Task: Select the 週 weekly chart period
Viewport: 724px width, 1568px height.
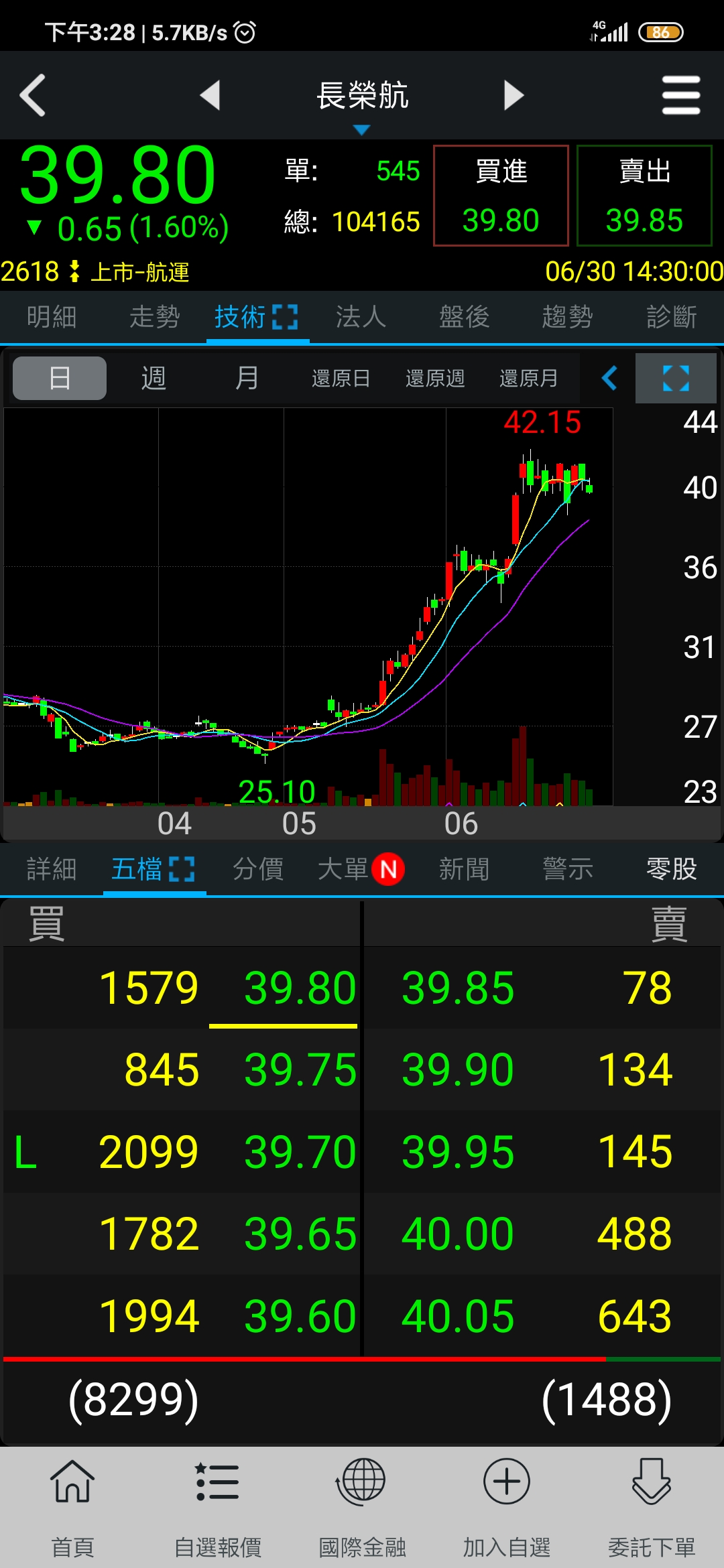Action: point(154,379)
